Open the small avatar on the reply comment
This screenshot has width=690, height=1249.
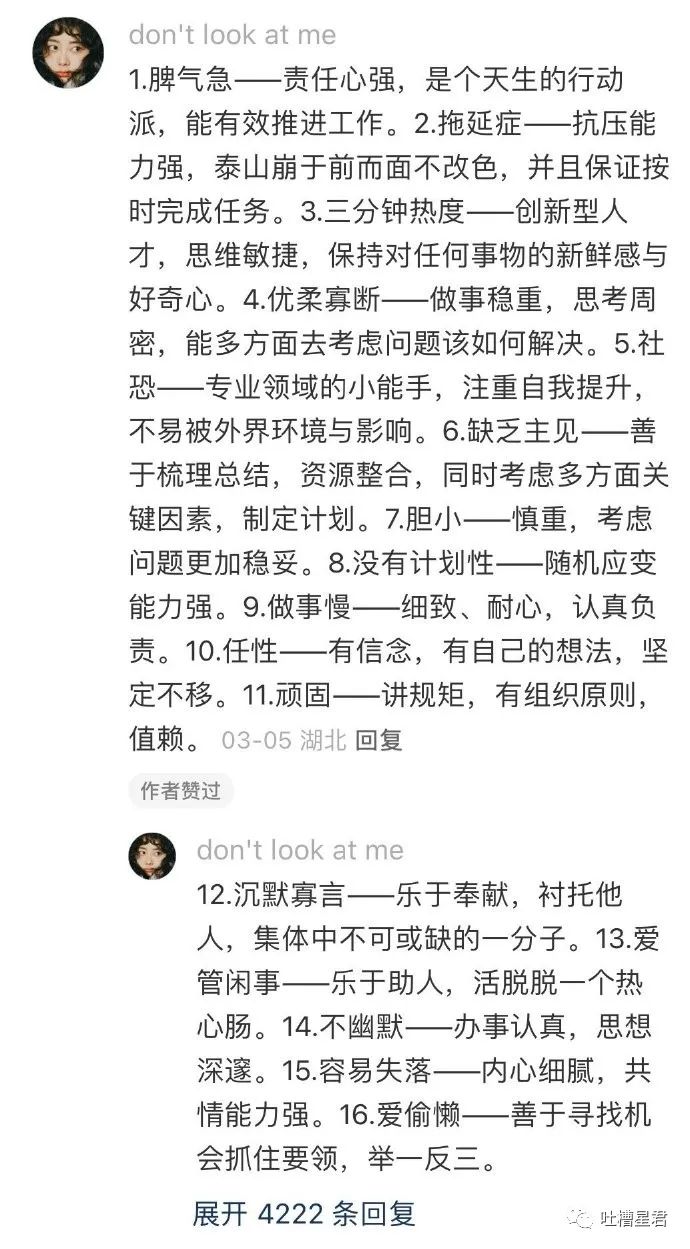pos(152,856)
